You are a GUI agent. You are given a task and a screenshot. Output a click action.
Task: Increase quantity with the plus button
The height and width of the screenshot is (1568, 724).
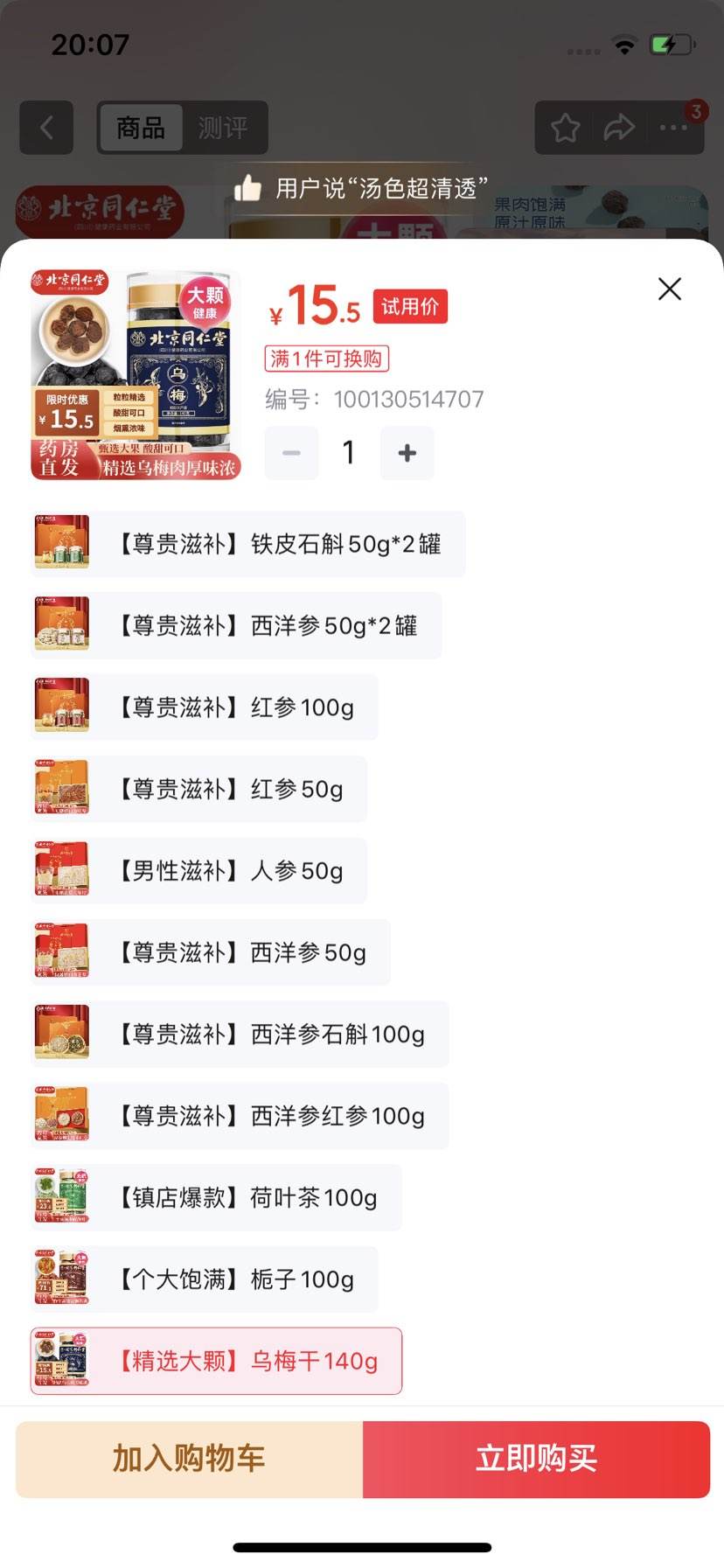[407, 453]
